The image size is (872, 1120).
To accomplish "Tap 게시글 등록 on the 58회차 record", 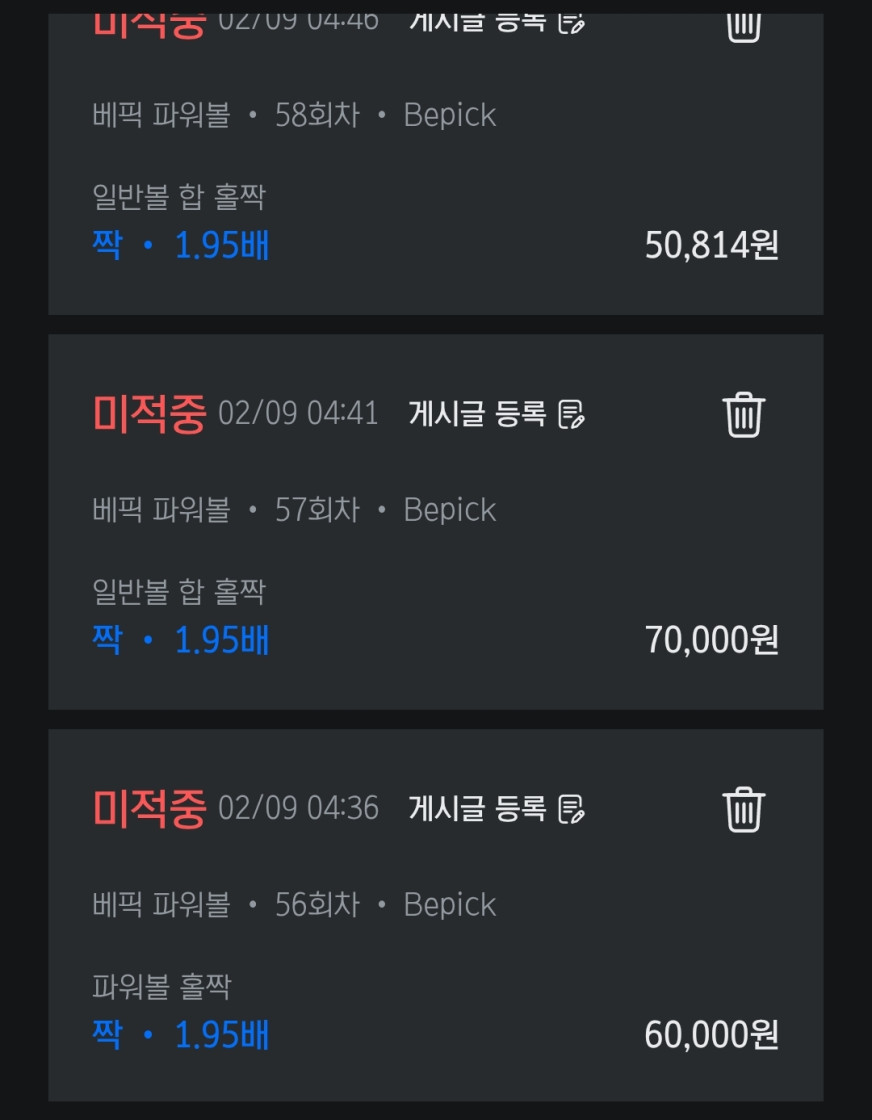I will tap(496, 22).
